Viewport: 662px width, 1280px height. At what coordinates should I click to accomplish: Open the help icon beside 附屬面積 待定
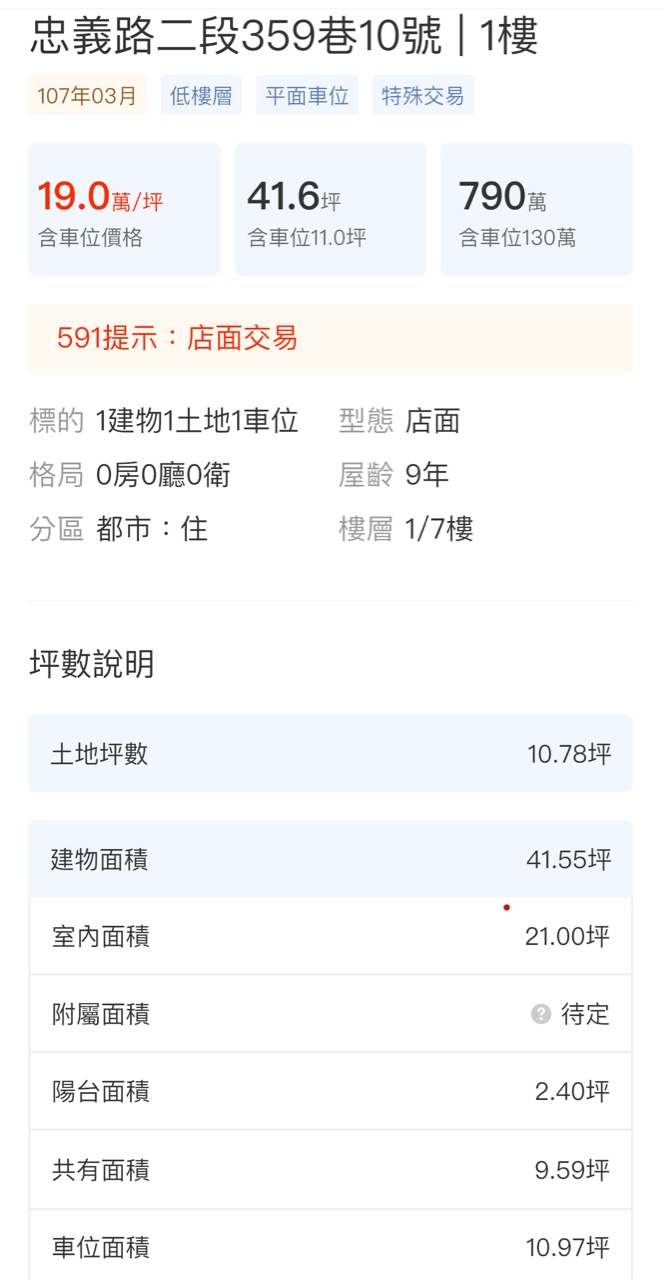pos(541,1015)
